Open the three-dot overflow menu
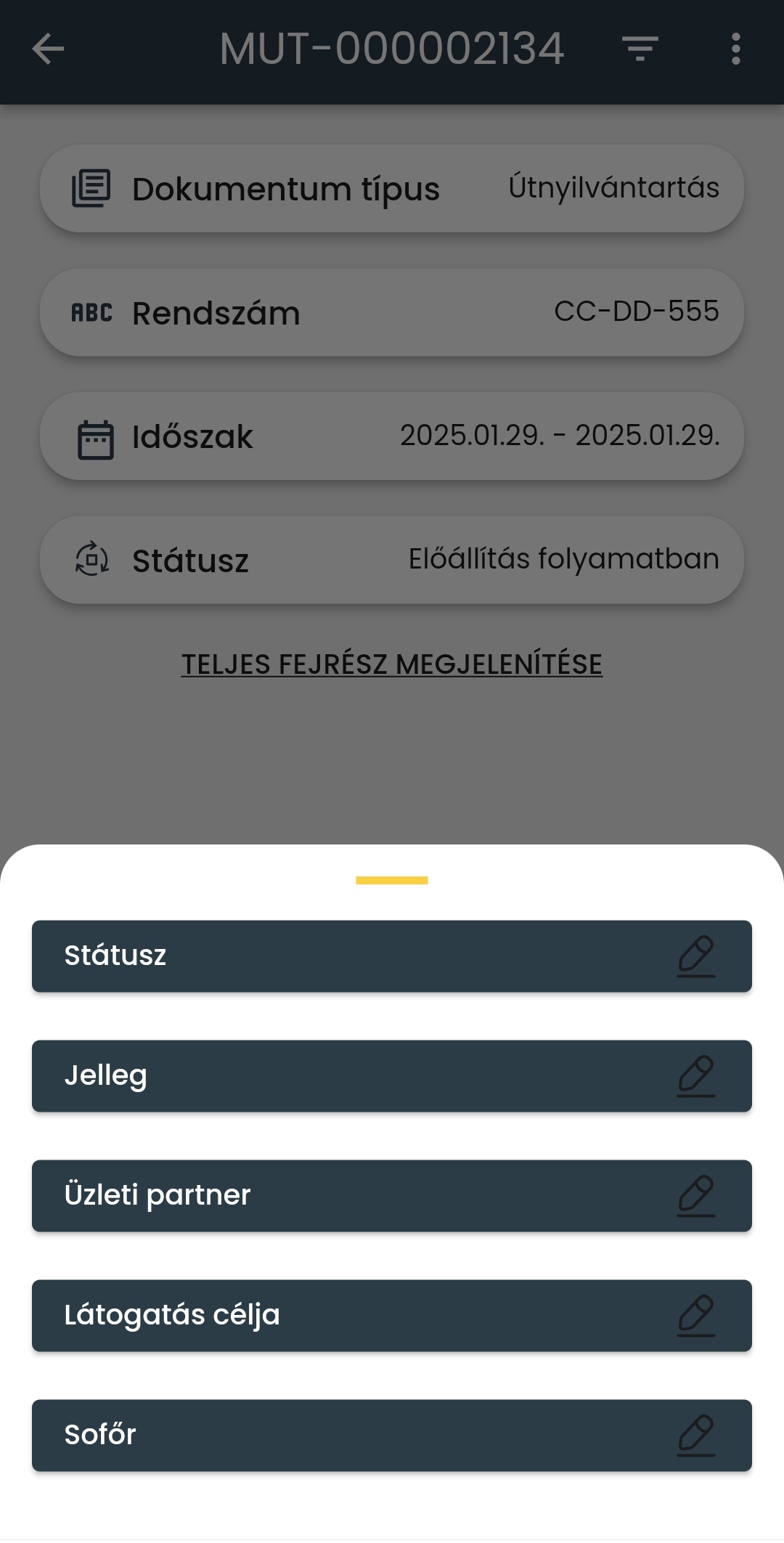The width and height of the screenshot is (784, 1543). (735, 49)
